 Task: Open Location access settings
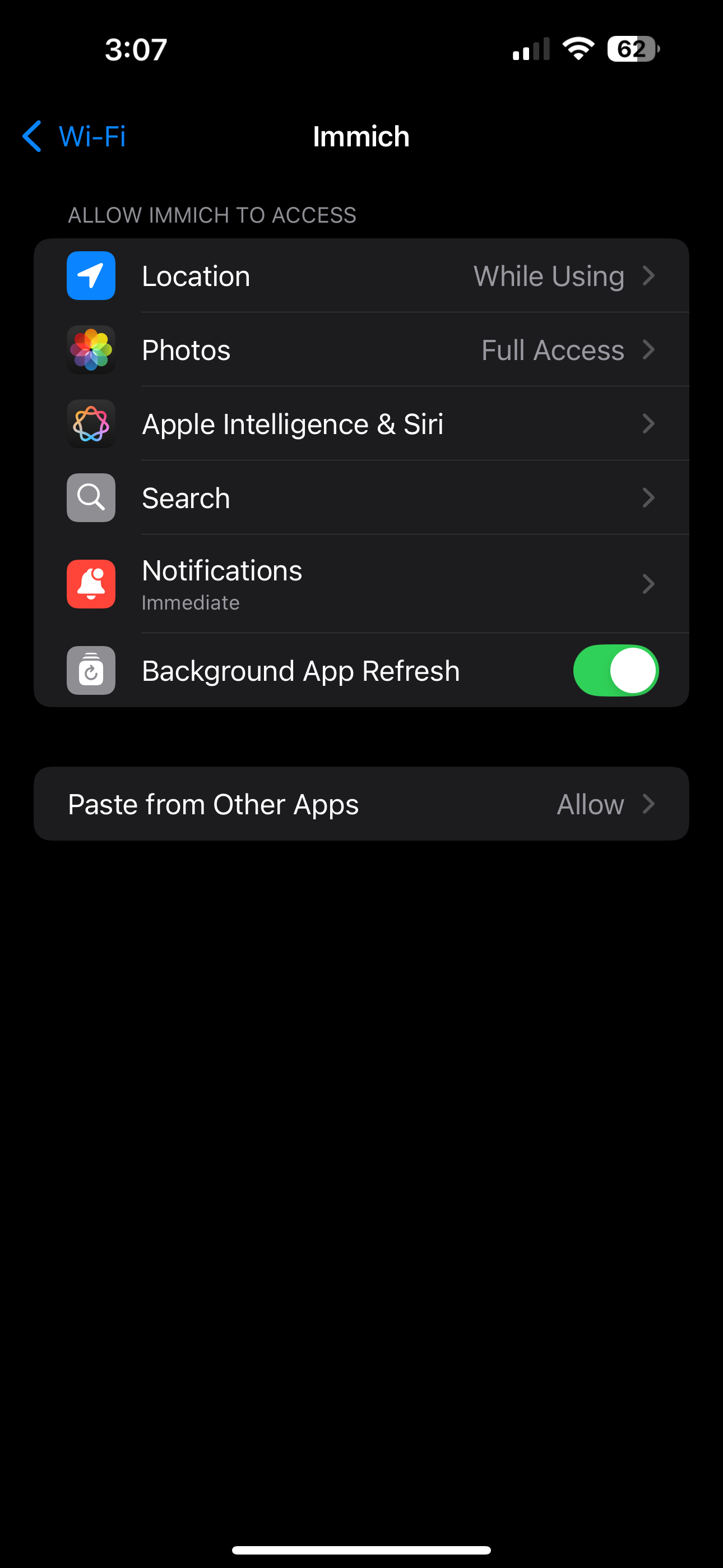tap(361, 276)
